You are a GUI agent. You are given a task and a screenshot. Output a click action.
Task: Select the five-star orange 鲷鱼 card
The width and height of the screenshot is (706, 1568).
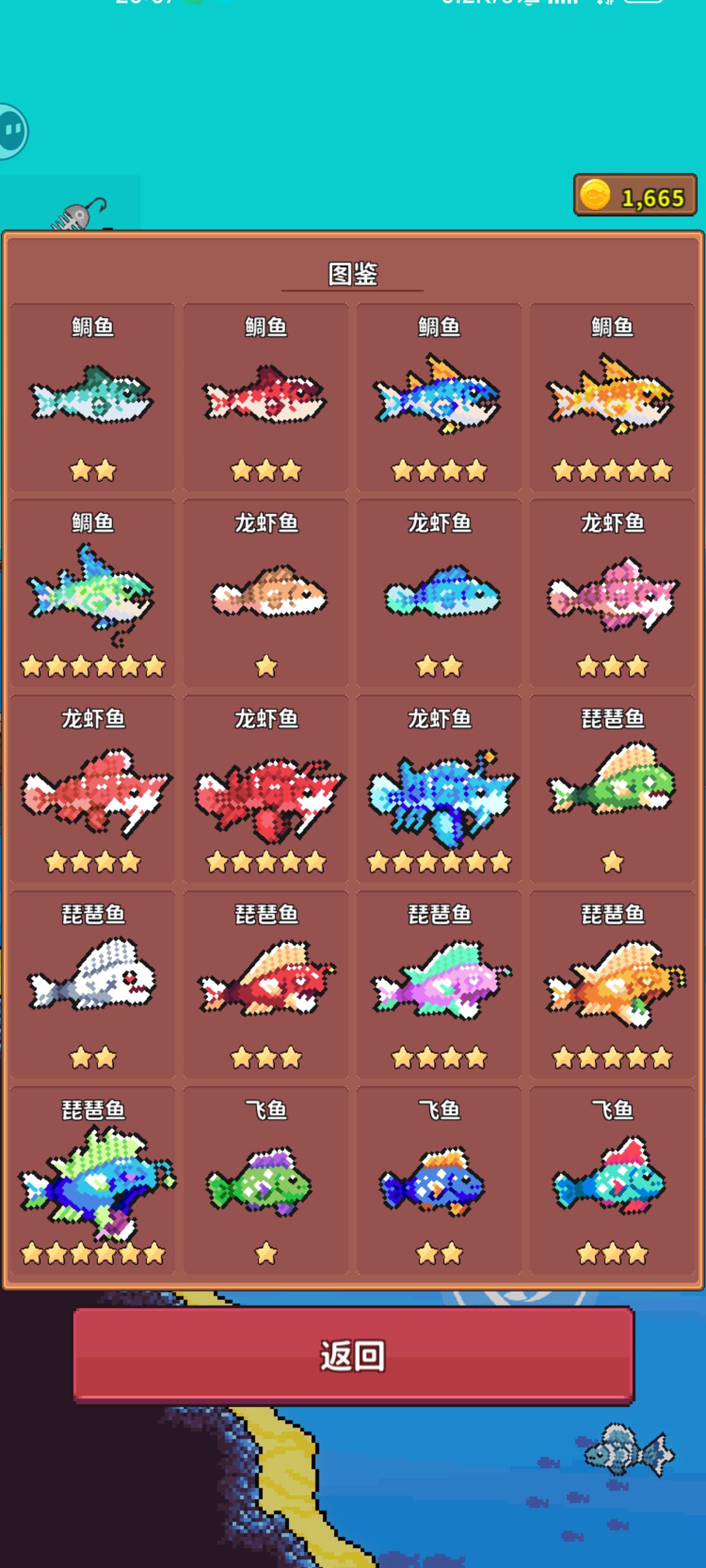(612, 397)
